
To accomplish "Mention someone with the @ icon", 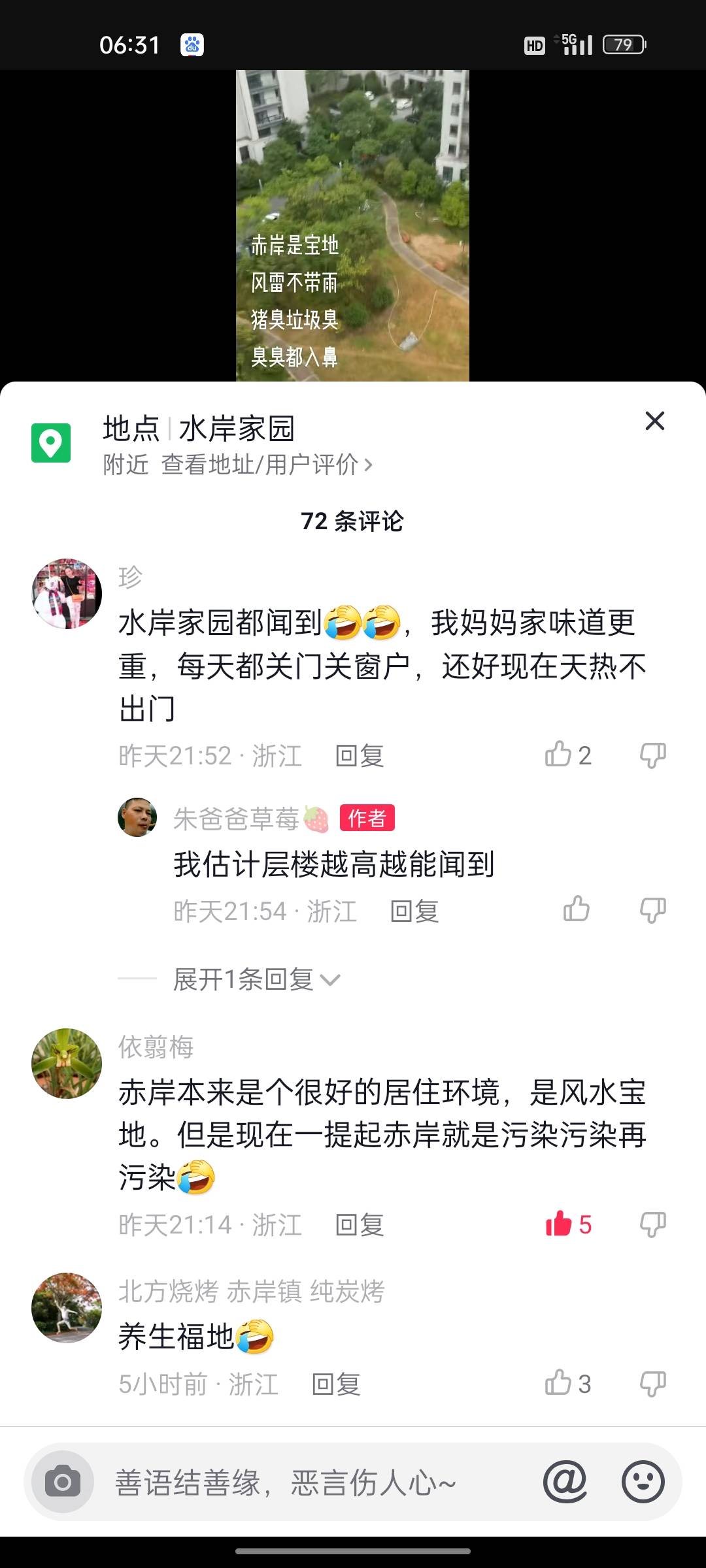I will (x=565, y=1482).
